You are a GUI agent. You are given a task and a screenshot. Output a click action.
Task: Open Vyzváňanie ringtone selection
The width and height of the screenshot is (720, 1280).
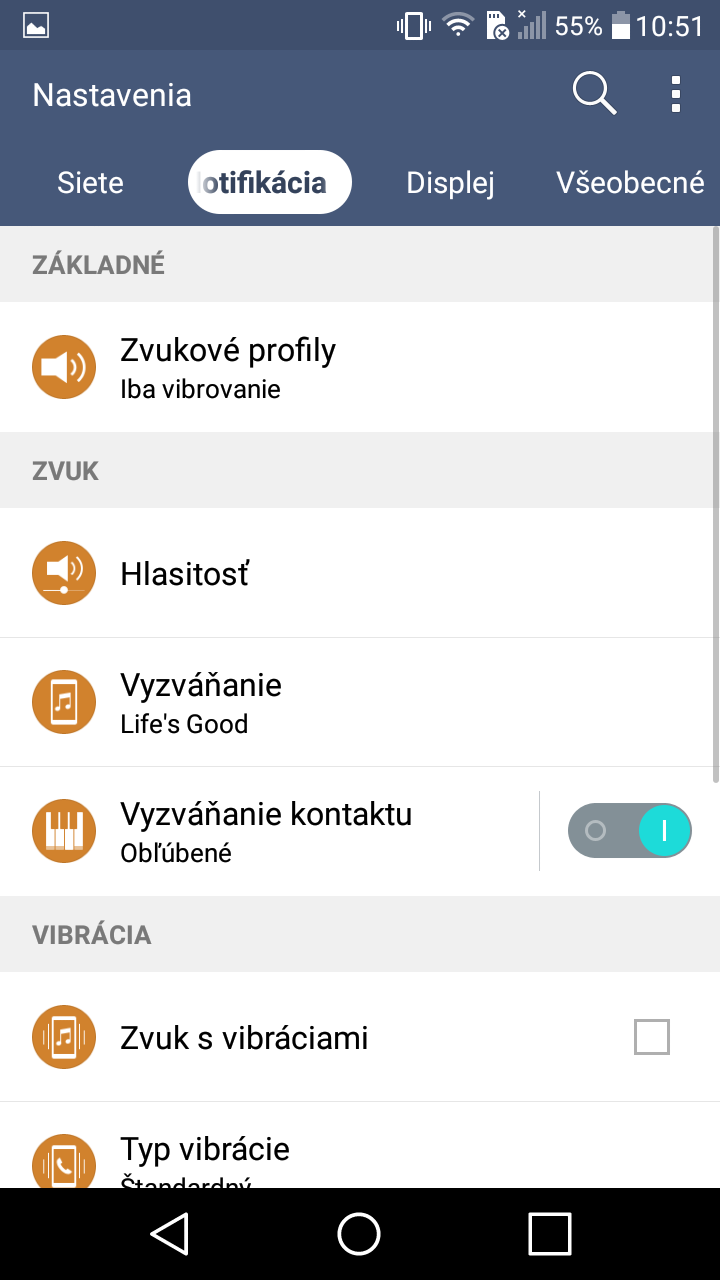[360, 702]
